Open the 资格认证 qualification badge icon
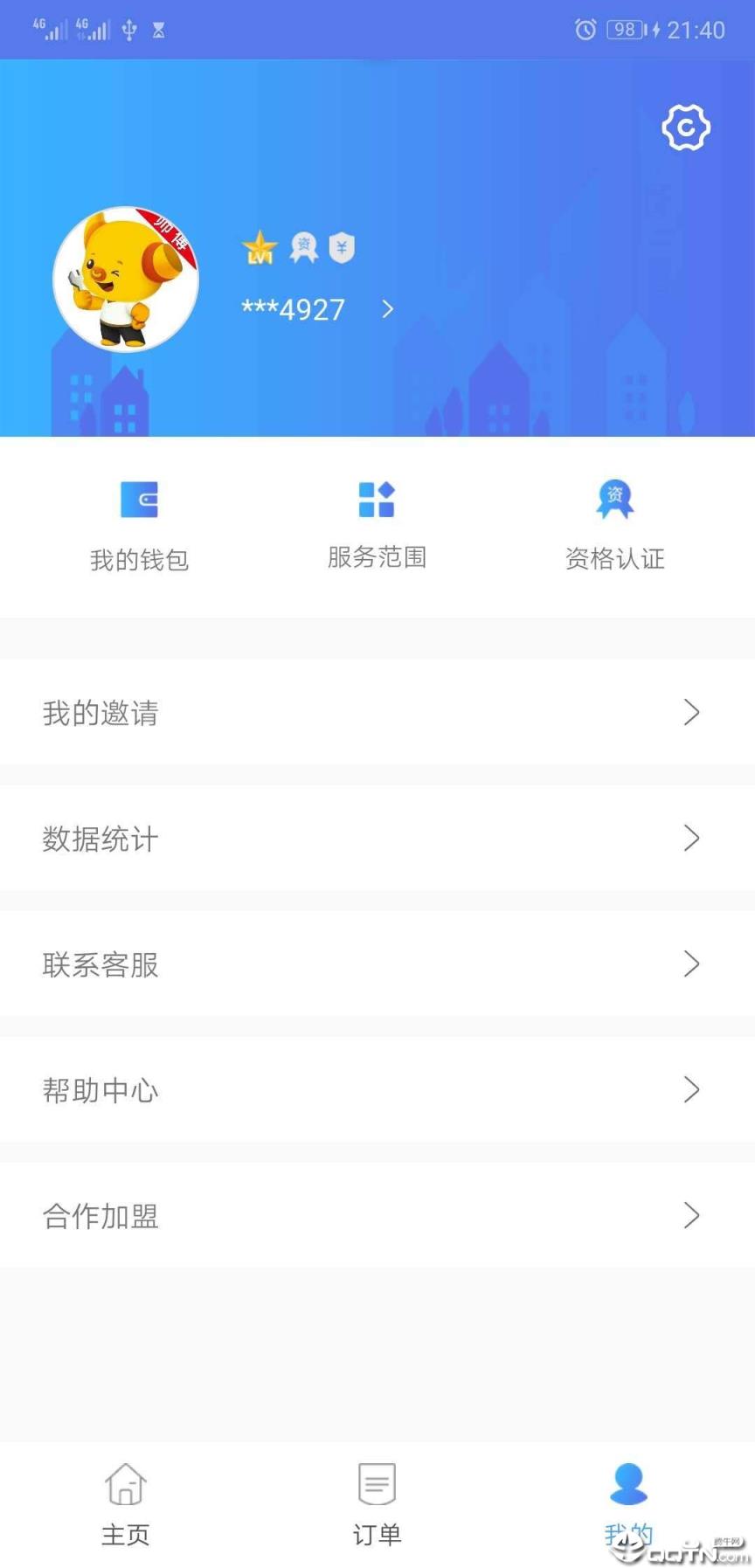This screenshot has width=755, height=1568. [615, 496]
